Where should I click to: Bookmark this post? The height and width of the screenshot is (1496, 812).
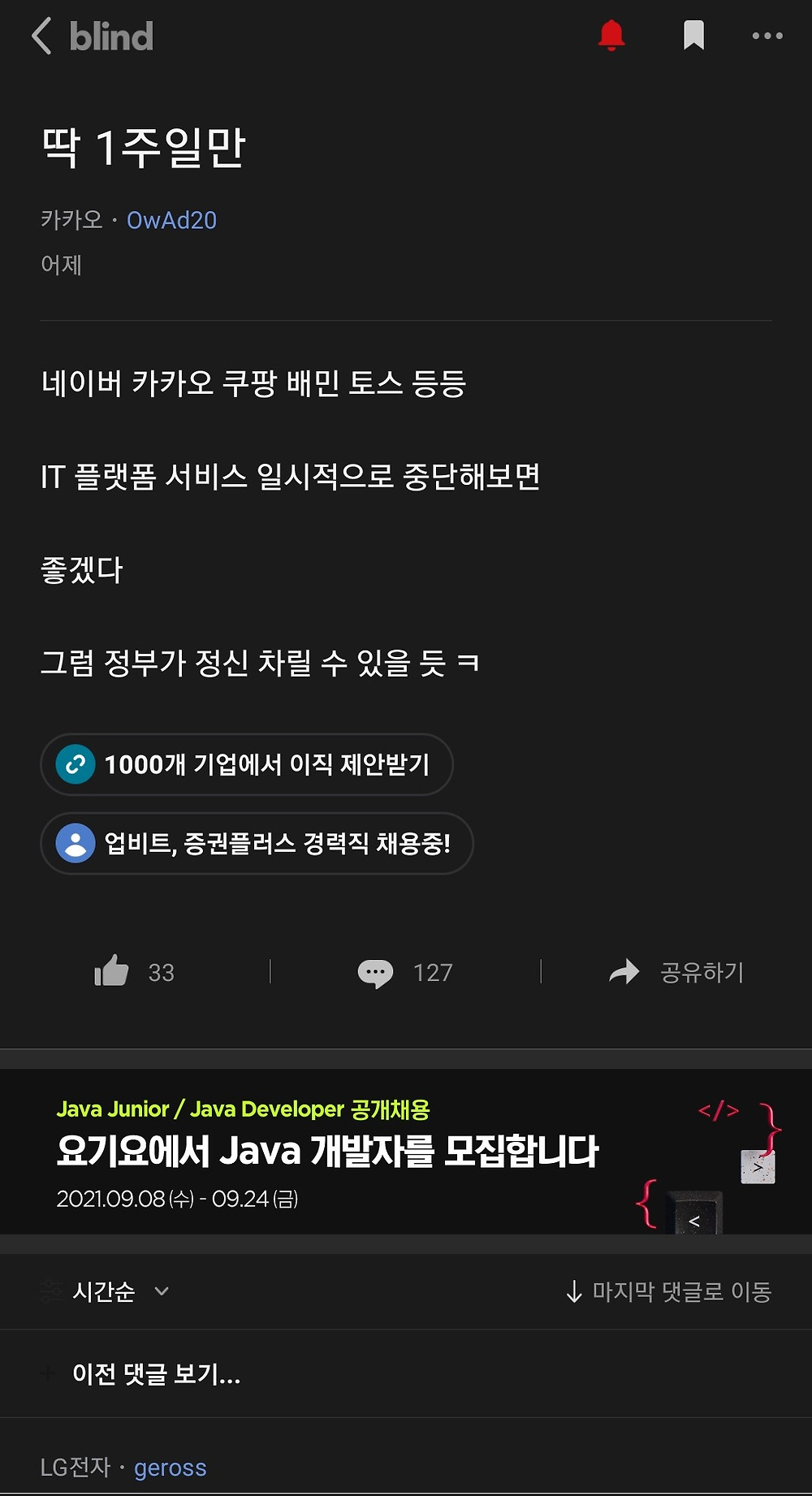click(693, 36)
